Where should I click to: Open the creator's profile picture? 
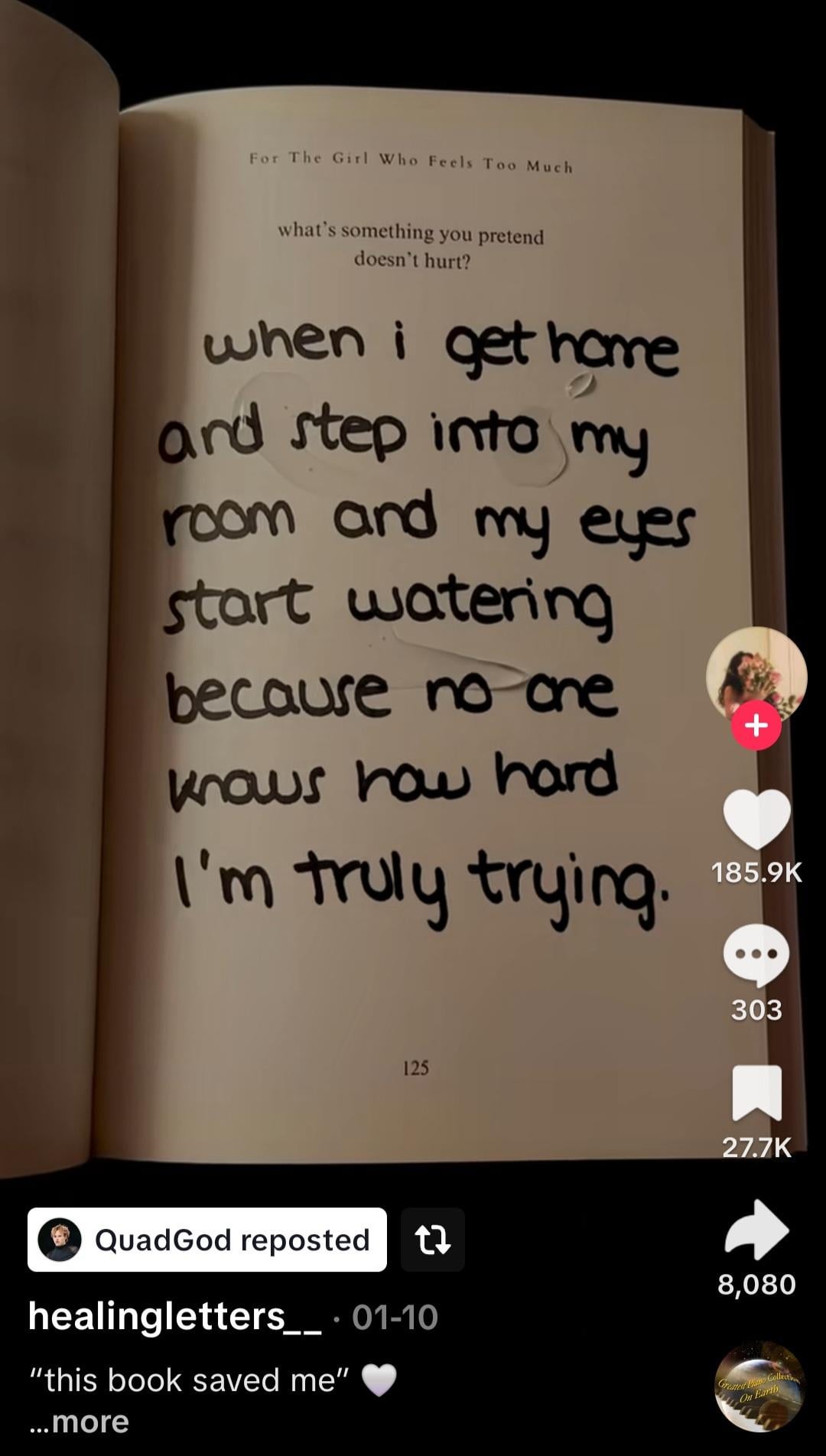click(x=756, y=673)
